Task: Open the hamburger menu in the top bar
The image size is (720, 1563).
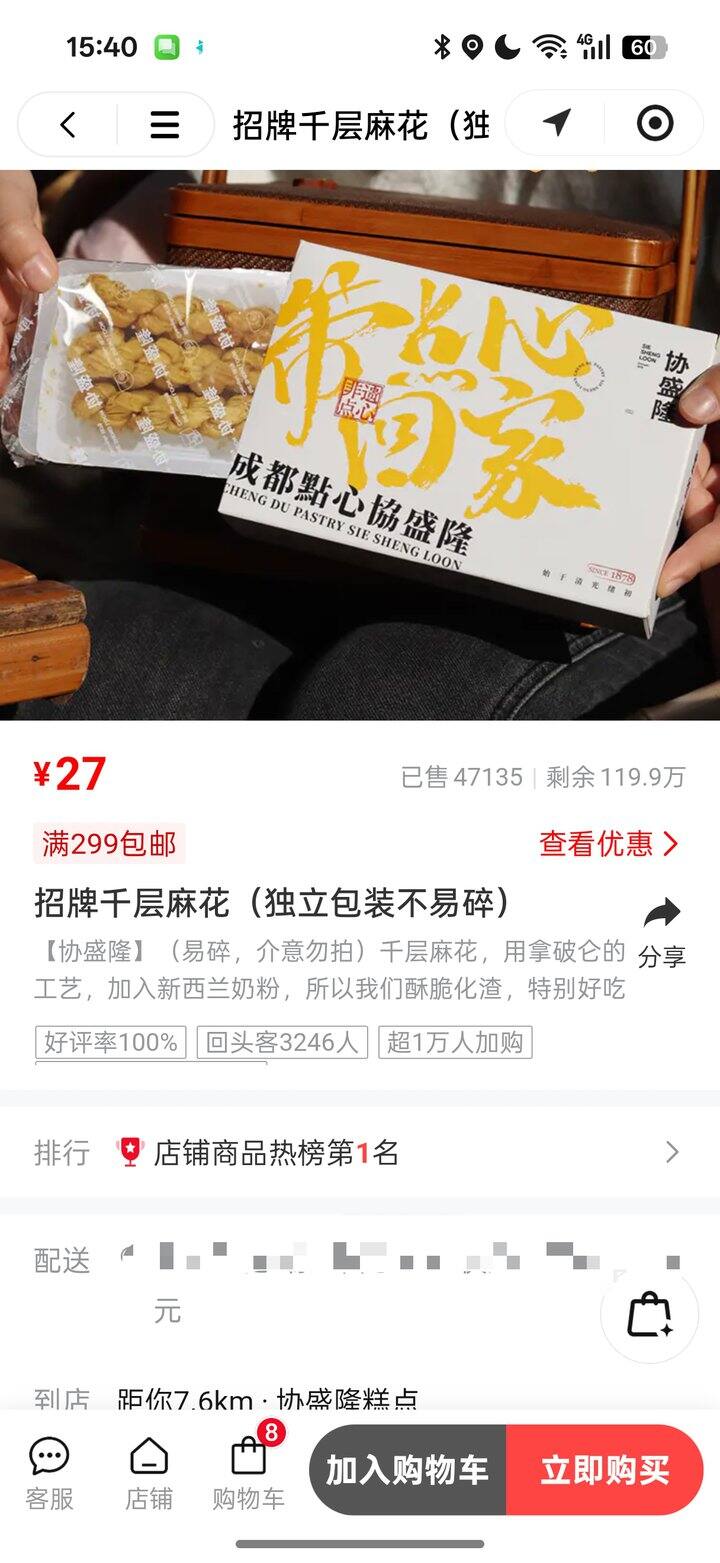Action: [x=165, y=125]
